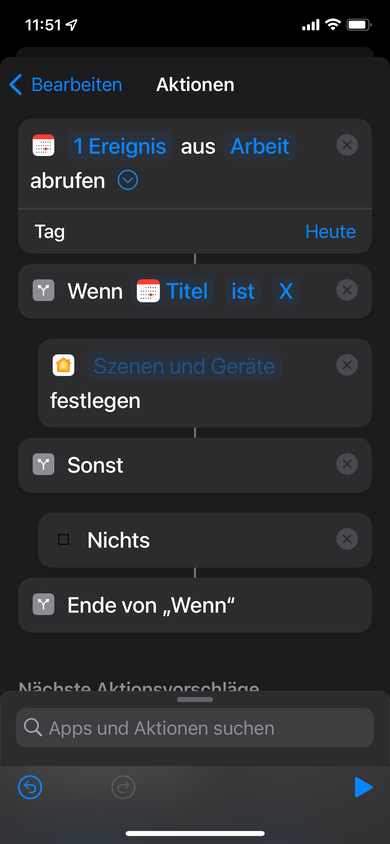Image resolution: width=390 pixels, height=844 pixels.
Task: Change the Tag value 'Heute'
Action: pyautogui.click(x=330, y=232)
